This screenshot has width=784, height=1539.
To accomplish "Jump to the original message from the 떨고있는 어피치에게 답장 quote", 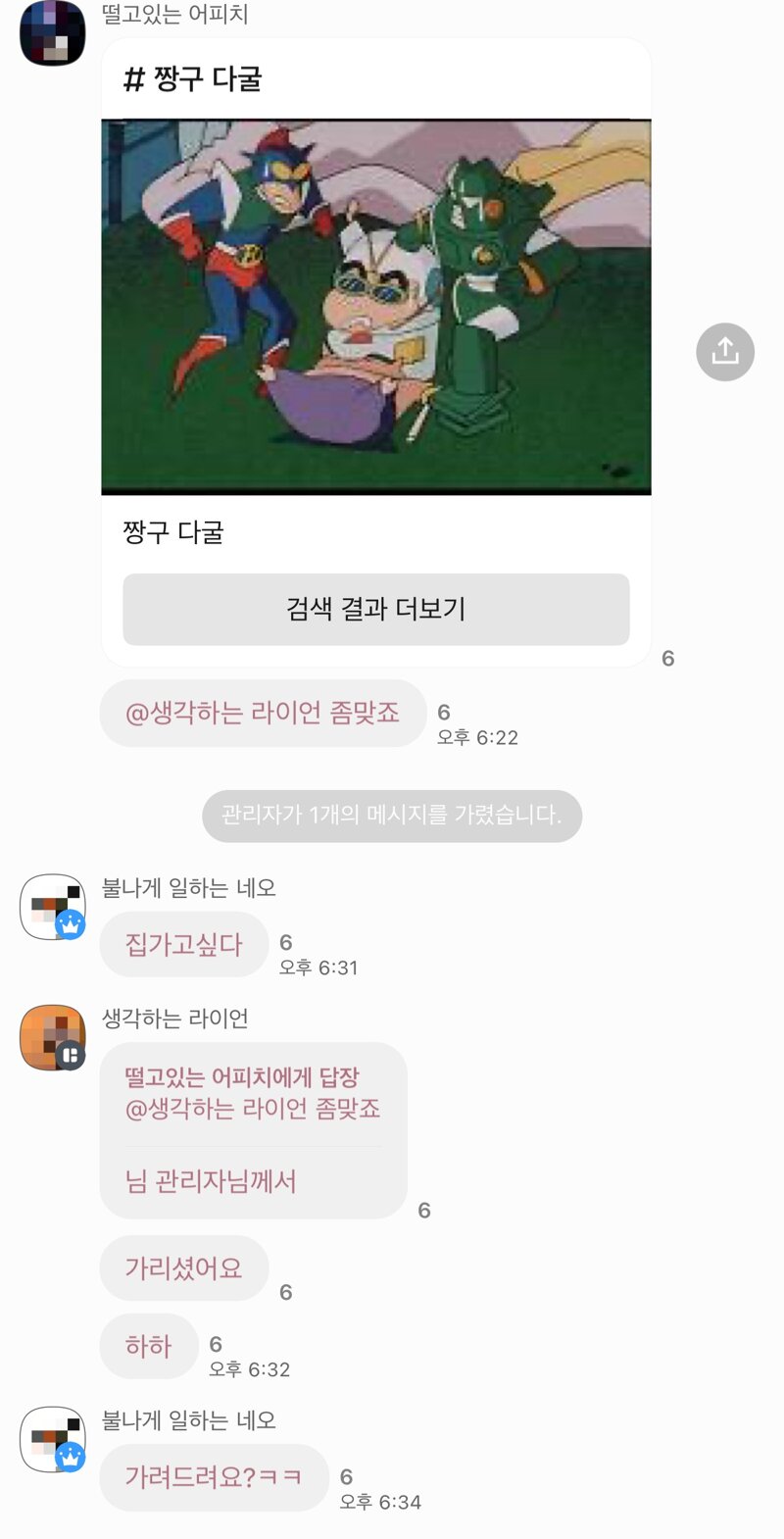I will (x=253, y=1093).
